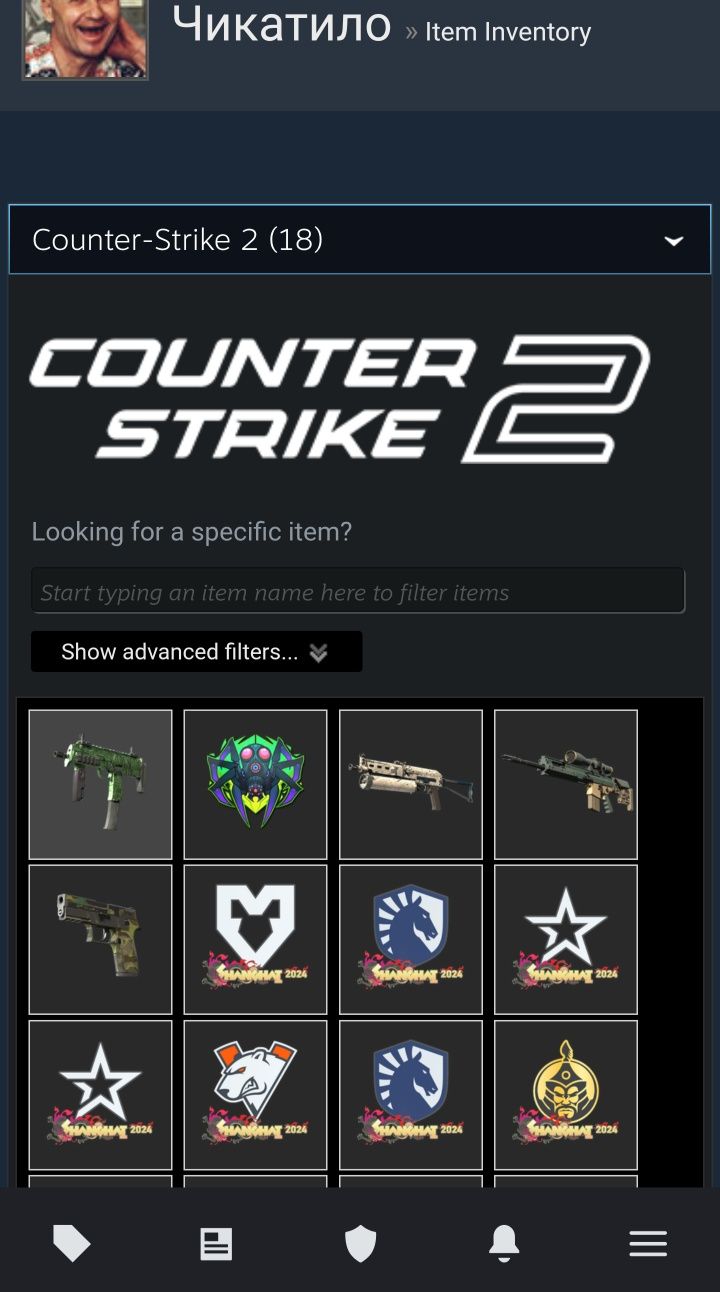Screen dimensions: 720x1292
Task: Open the MOUZ Shanghai 2024 sticker
Action: click(x=255, y=939)
